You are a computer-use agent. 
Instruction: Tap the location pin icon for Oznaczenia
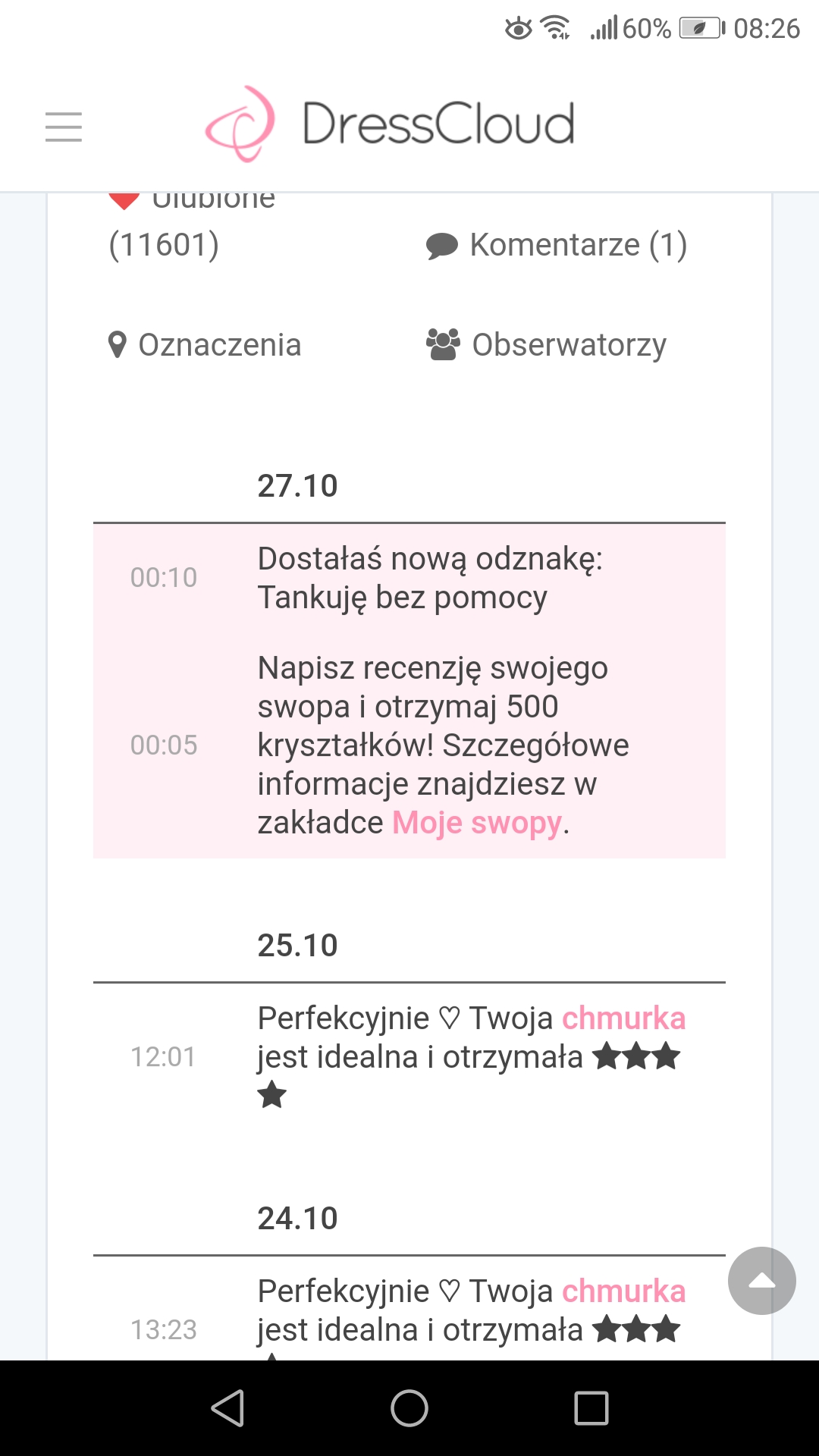pyautogui.click(x=118, y=344)
